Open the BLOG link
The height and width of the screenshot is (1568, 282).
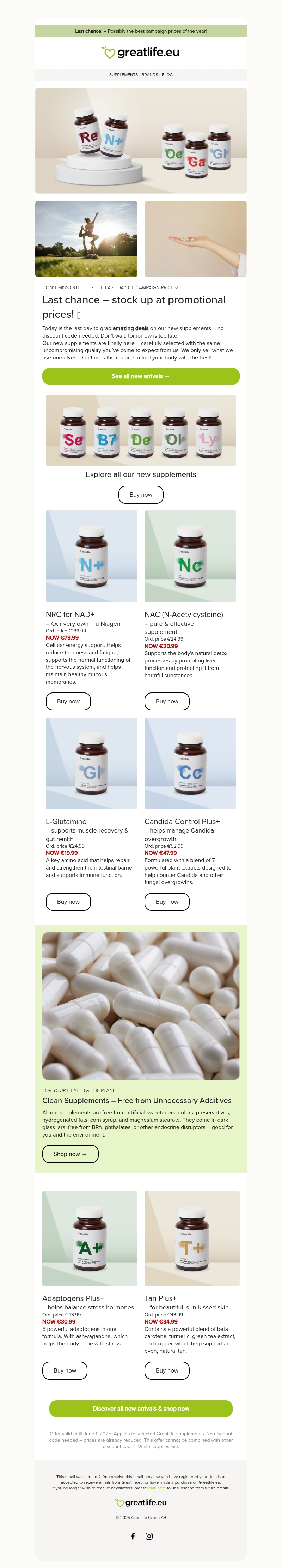coord(167,75)
